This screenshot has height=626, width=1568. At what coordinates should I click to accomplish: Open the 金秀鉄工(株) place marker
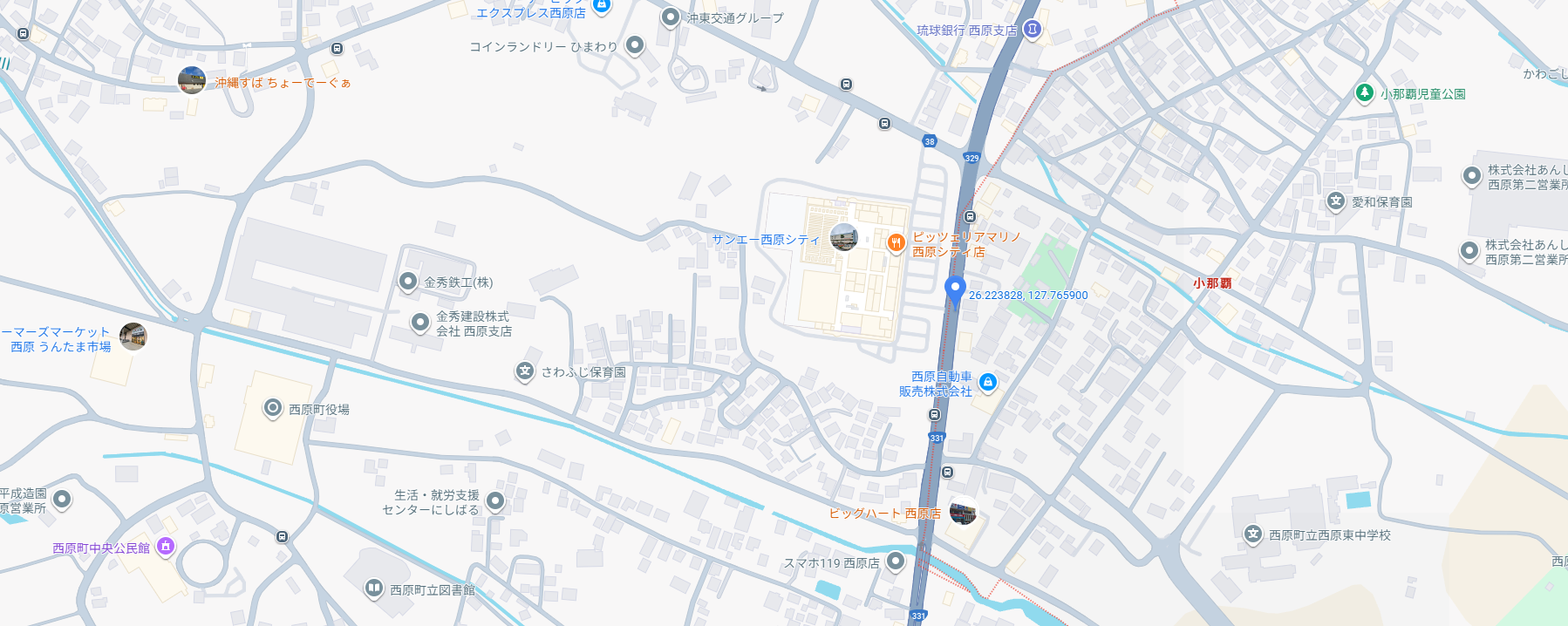[407, 282]
